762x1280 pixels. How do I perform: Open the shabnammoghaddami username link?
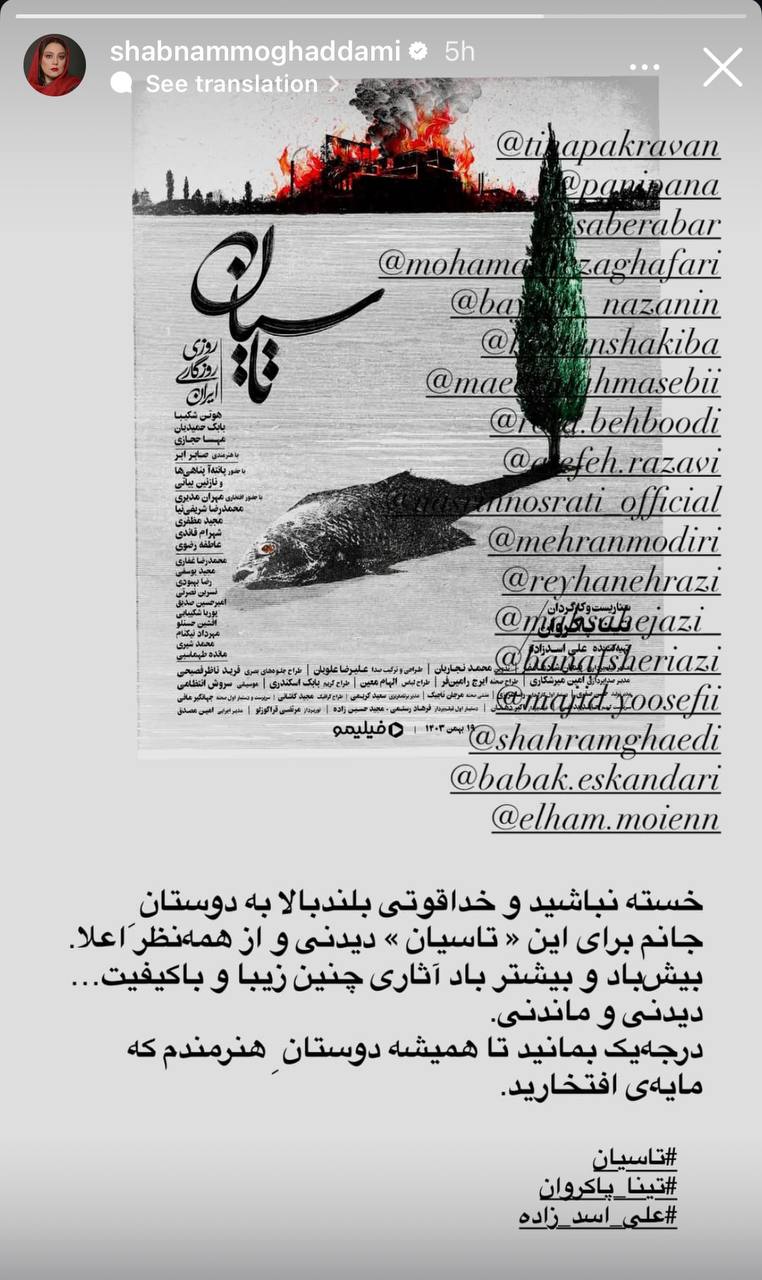[x=255, y=51]
